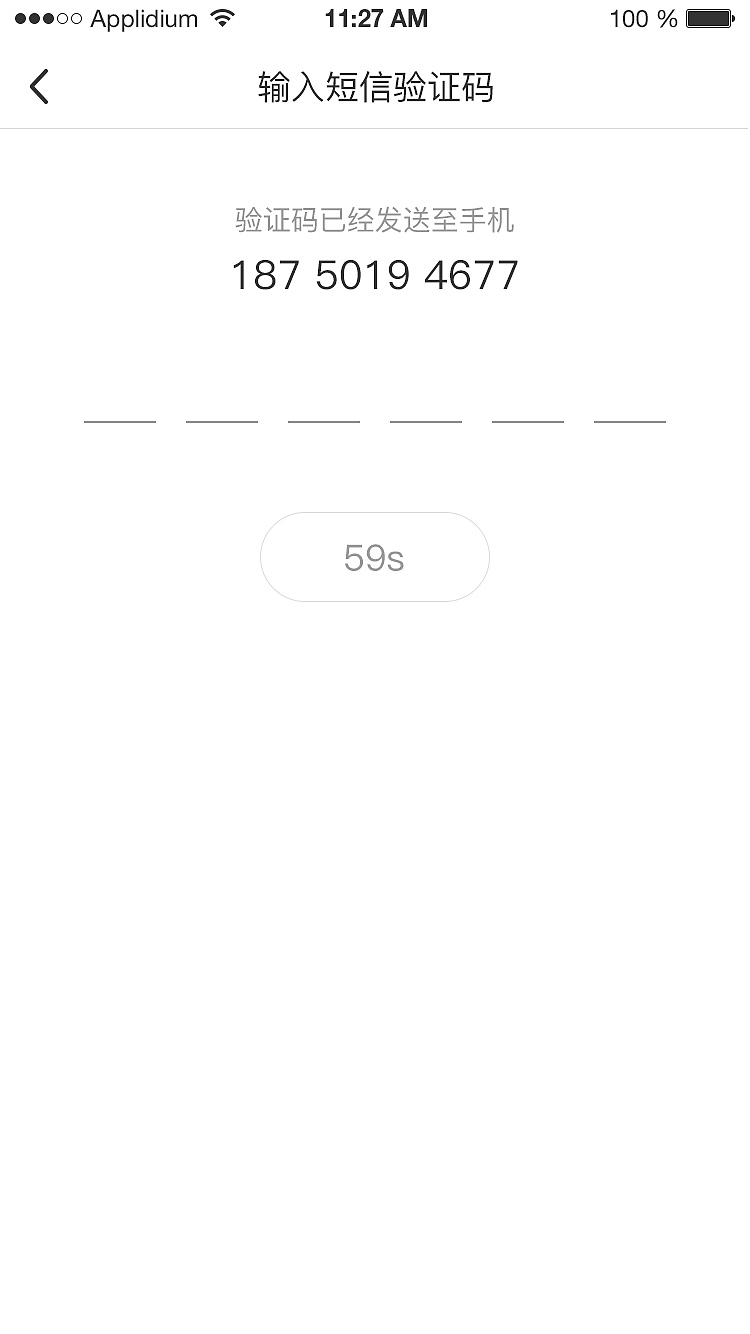Click the header divider area below the title
Image resolution: width=750 pixels, height=1334 pixels.
click(x=375, y=128)
